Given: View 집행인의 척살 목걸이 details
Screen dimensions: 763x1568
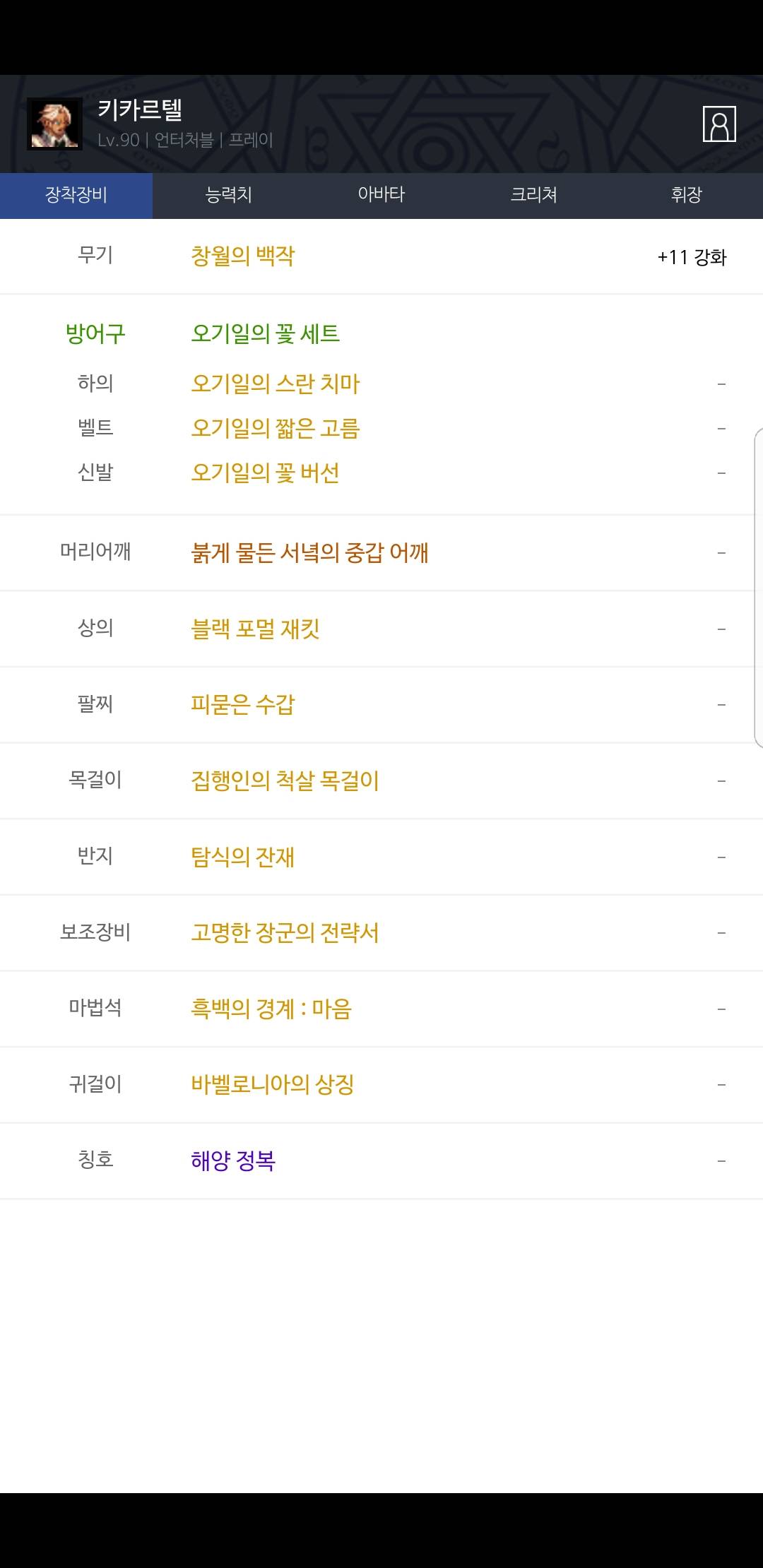Looking at the screenshot, I should pyautogui.click(x=285, y=780).
